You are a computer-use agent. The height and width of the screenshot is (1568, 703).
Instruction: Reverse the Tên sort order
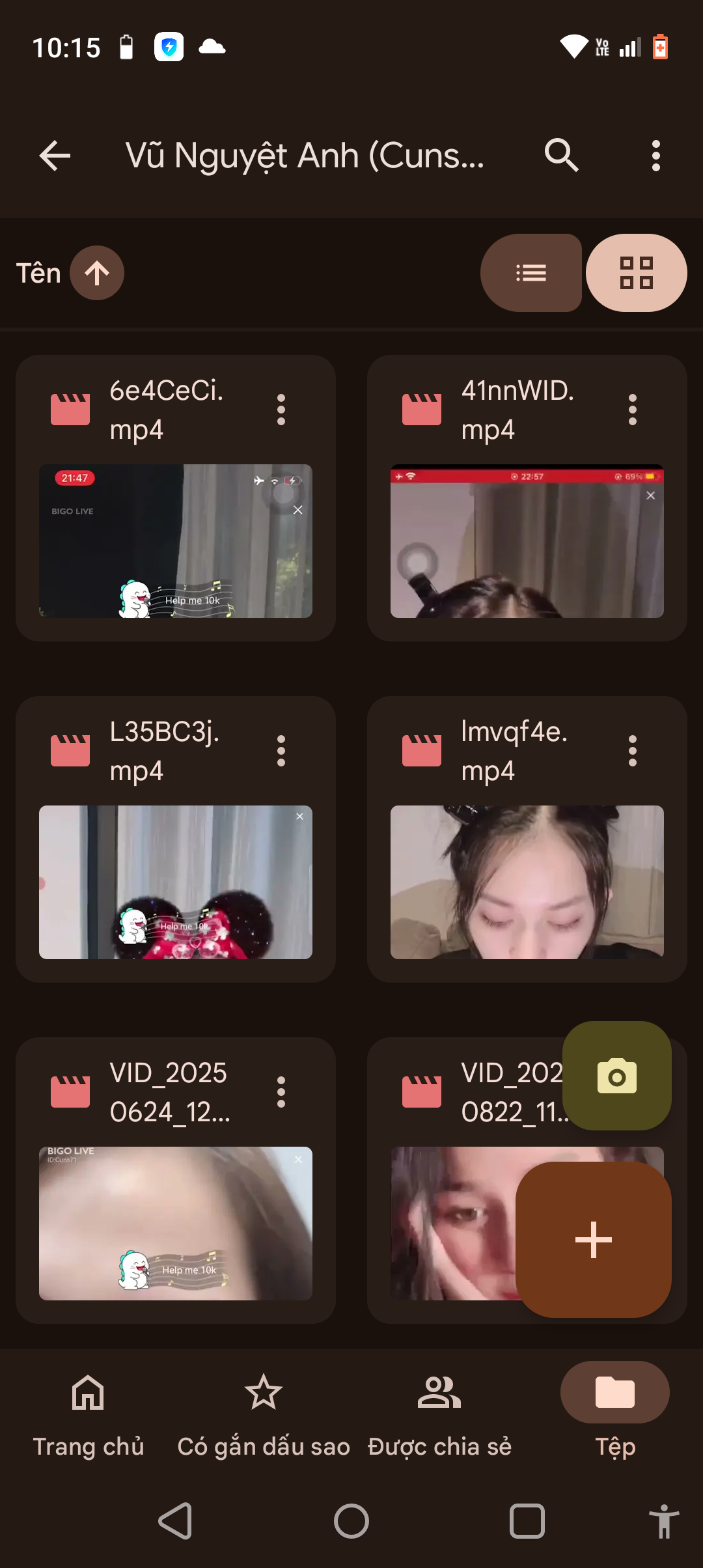coord(97,273)
